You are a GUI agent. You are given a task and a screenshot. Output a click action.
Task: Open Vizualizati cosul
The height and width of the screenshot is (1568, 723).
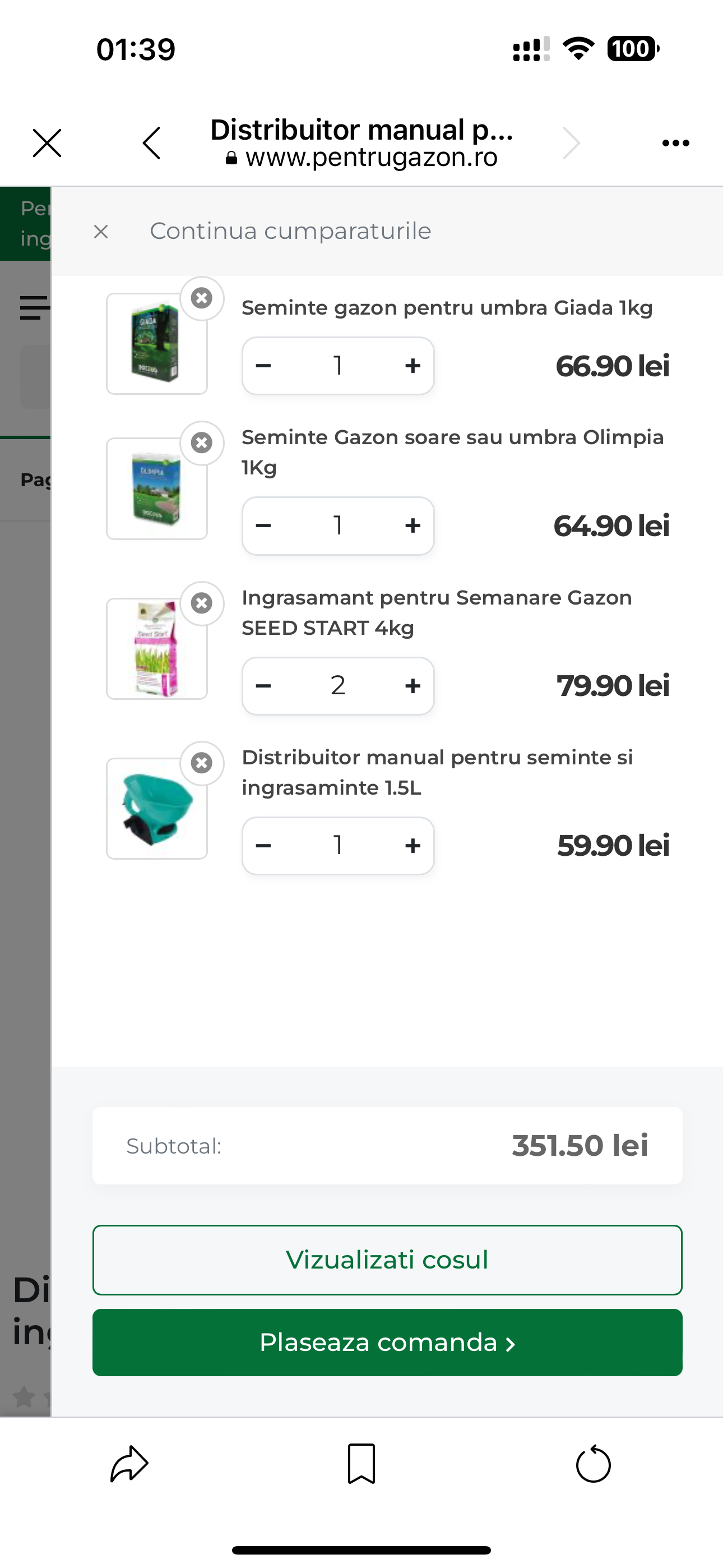(387, 1260)
